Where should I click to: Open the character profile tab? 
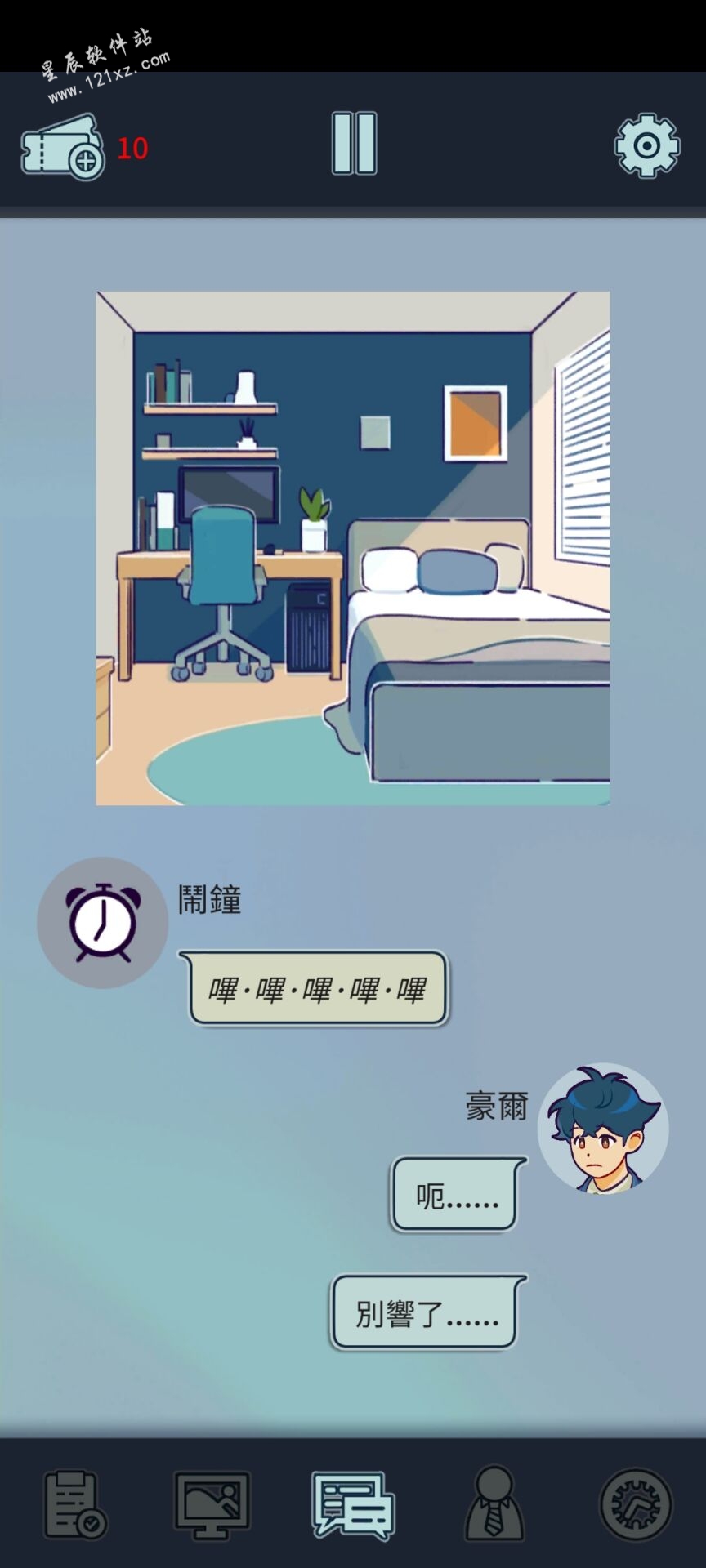click(494, 1503)
